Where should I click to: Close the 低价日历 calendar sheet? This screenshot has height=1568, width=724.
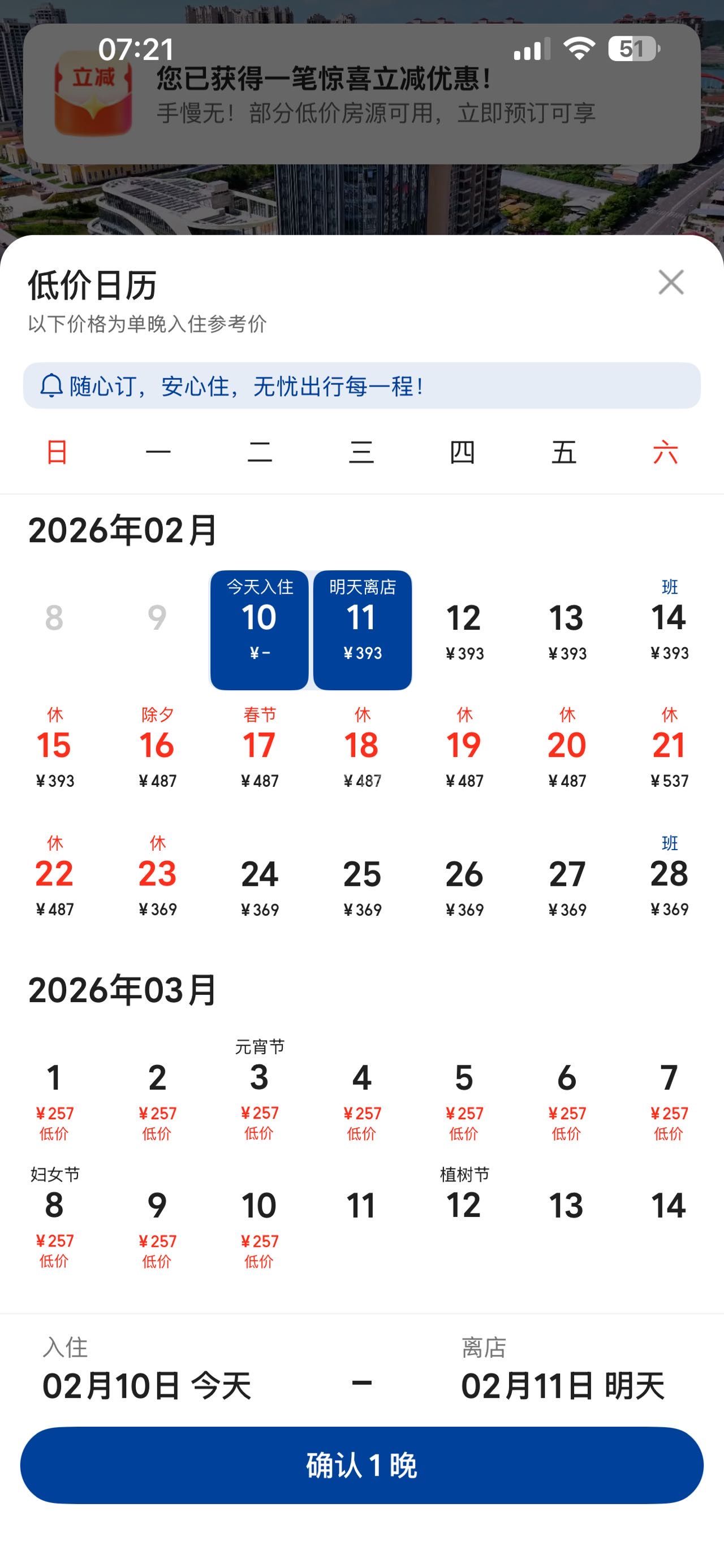(x=670, y=283)
